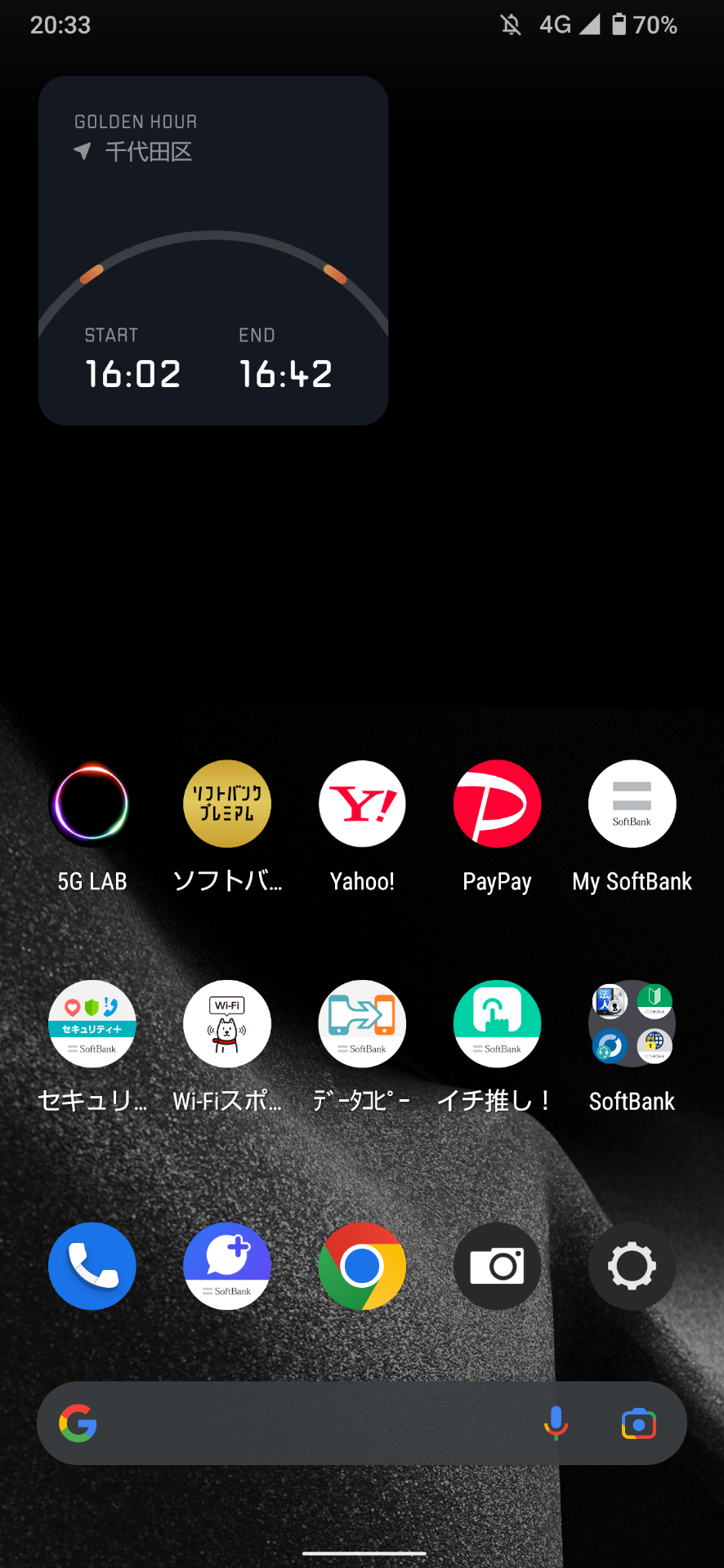Image resolution: width=724 pixels, height=1568 pixels.
Task: Expand the SoftBank folder
Action: 632,1024
